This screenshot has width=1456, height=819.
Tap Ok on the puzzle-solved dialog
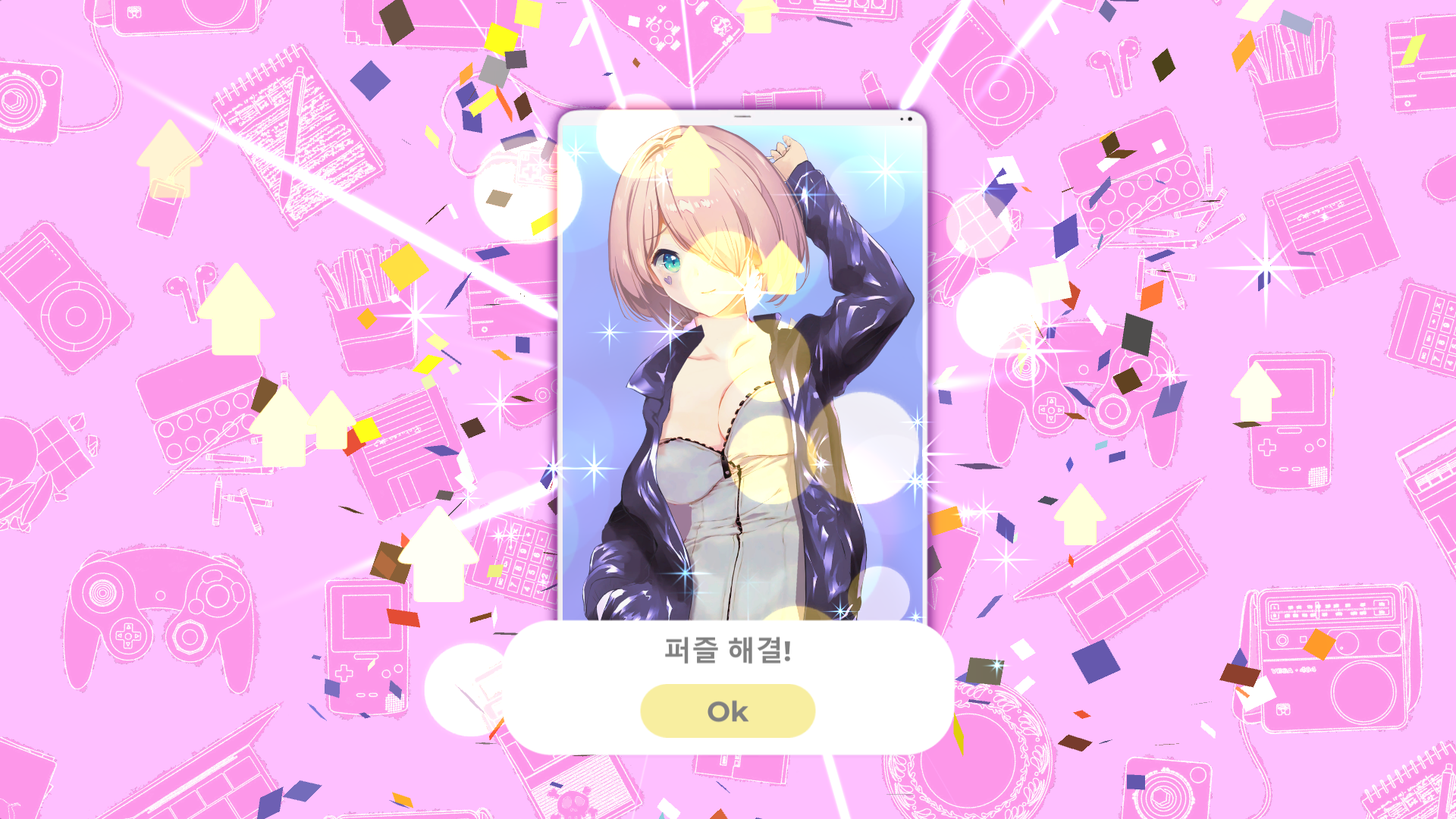[x=727, y=711]
